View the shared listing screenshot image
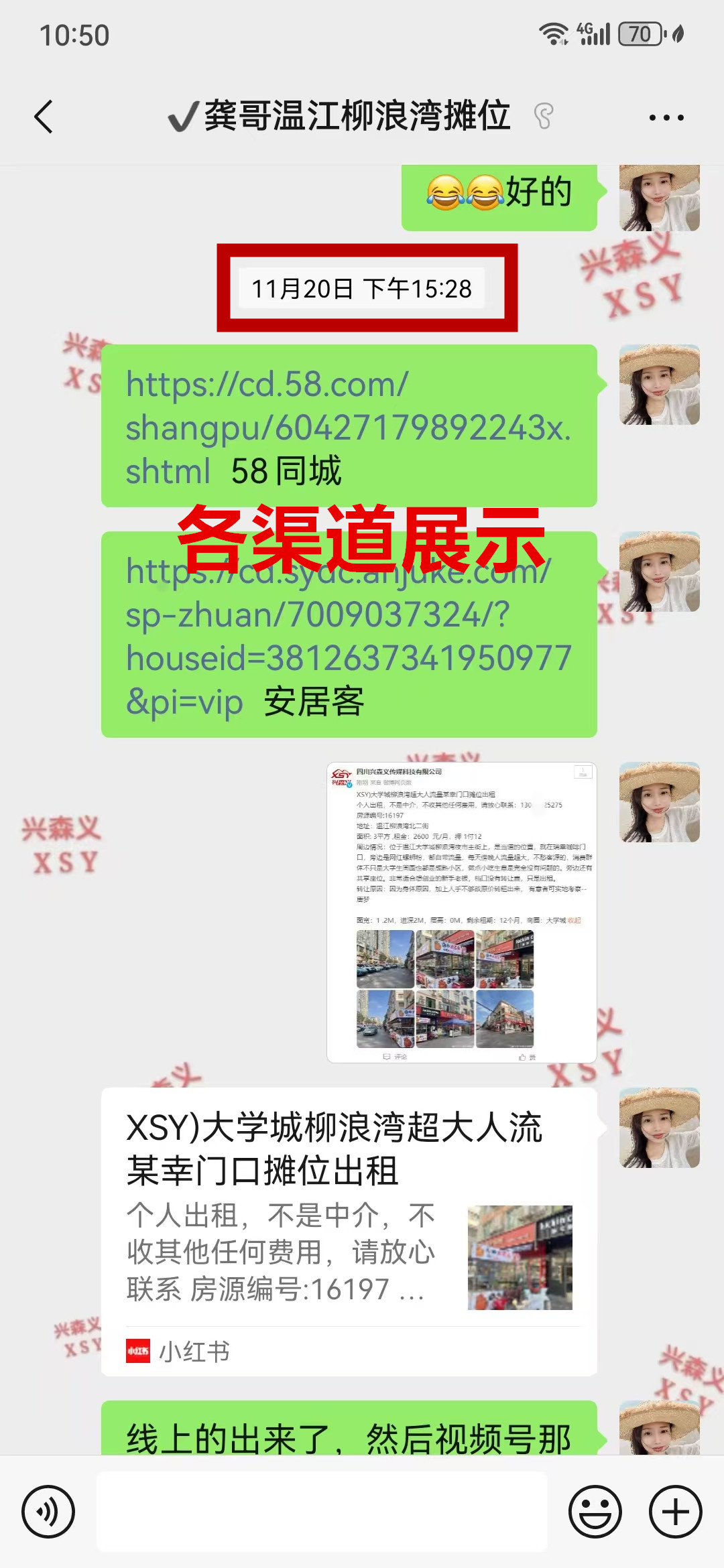 point(461,911)
